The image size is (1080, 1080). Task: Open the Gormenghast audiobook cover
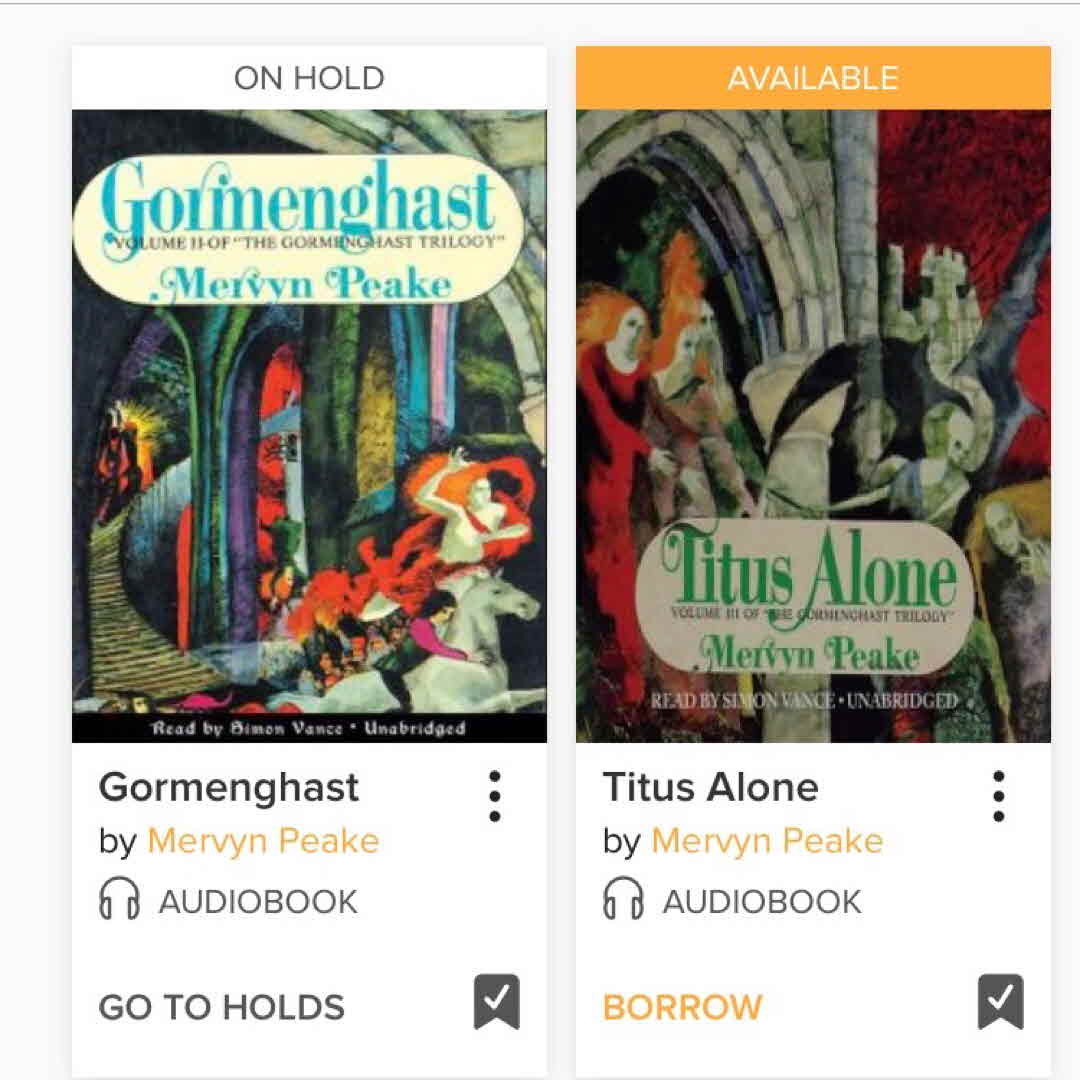pyautogui.click(x=309, y=425)
